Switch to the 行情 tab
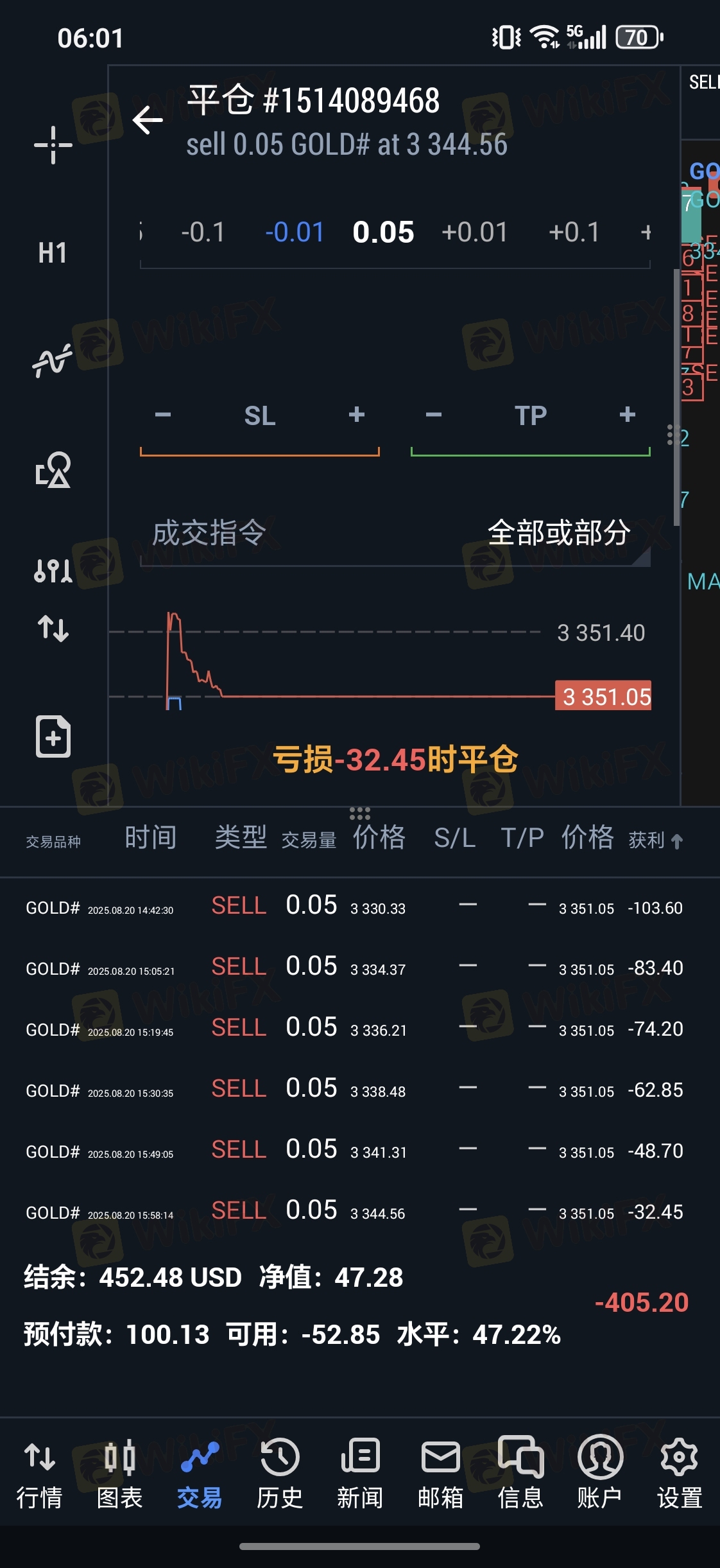720x1568 pixels. click(x=39, y=1470)
